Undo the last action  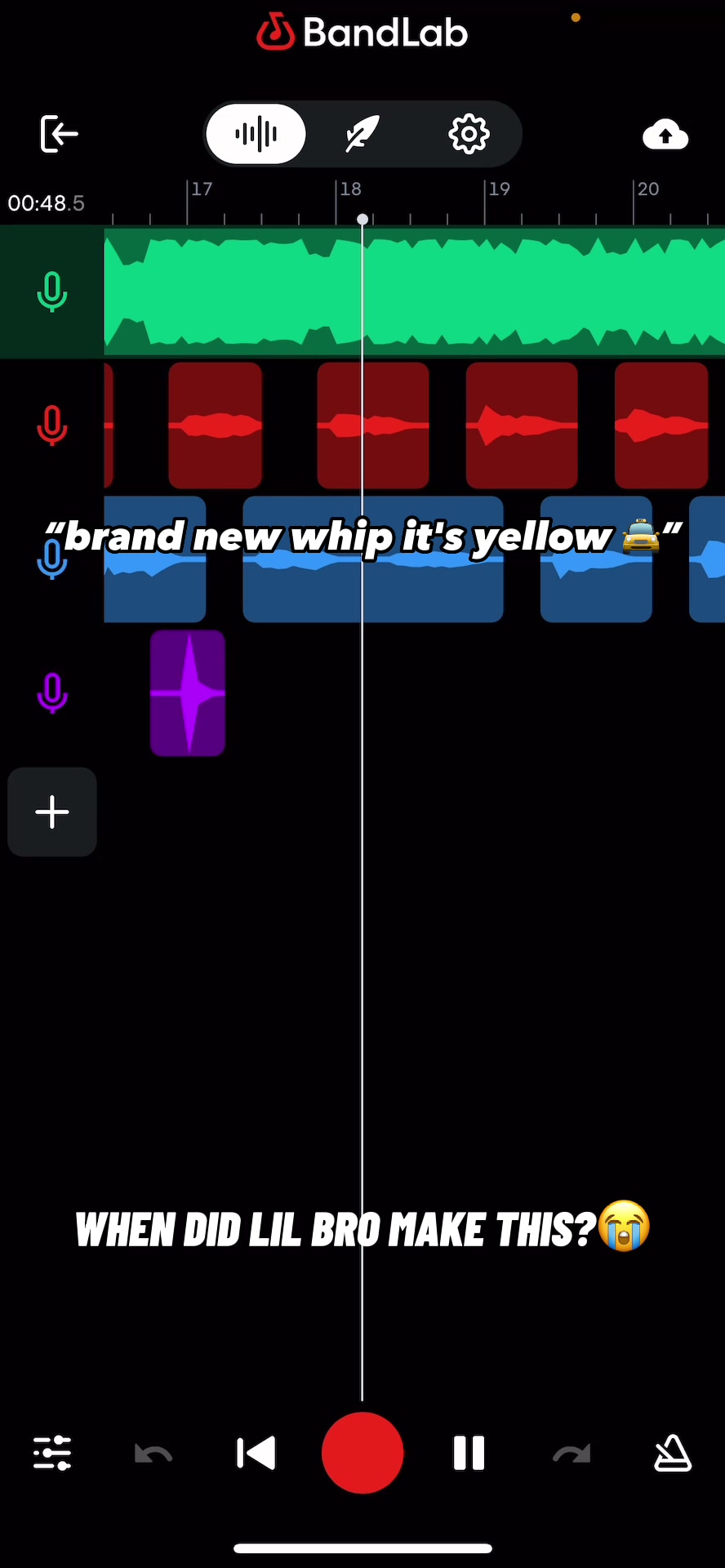pyautogui.click(x=153, y=1454)
